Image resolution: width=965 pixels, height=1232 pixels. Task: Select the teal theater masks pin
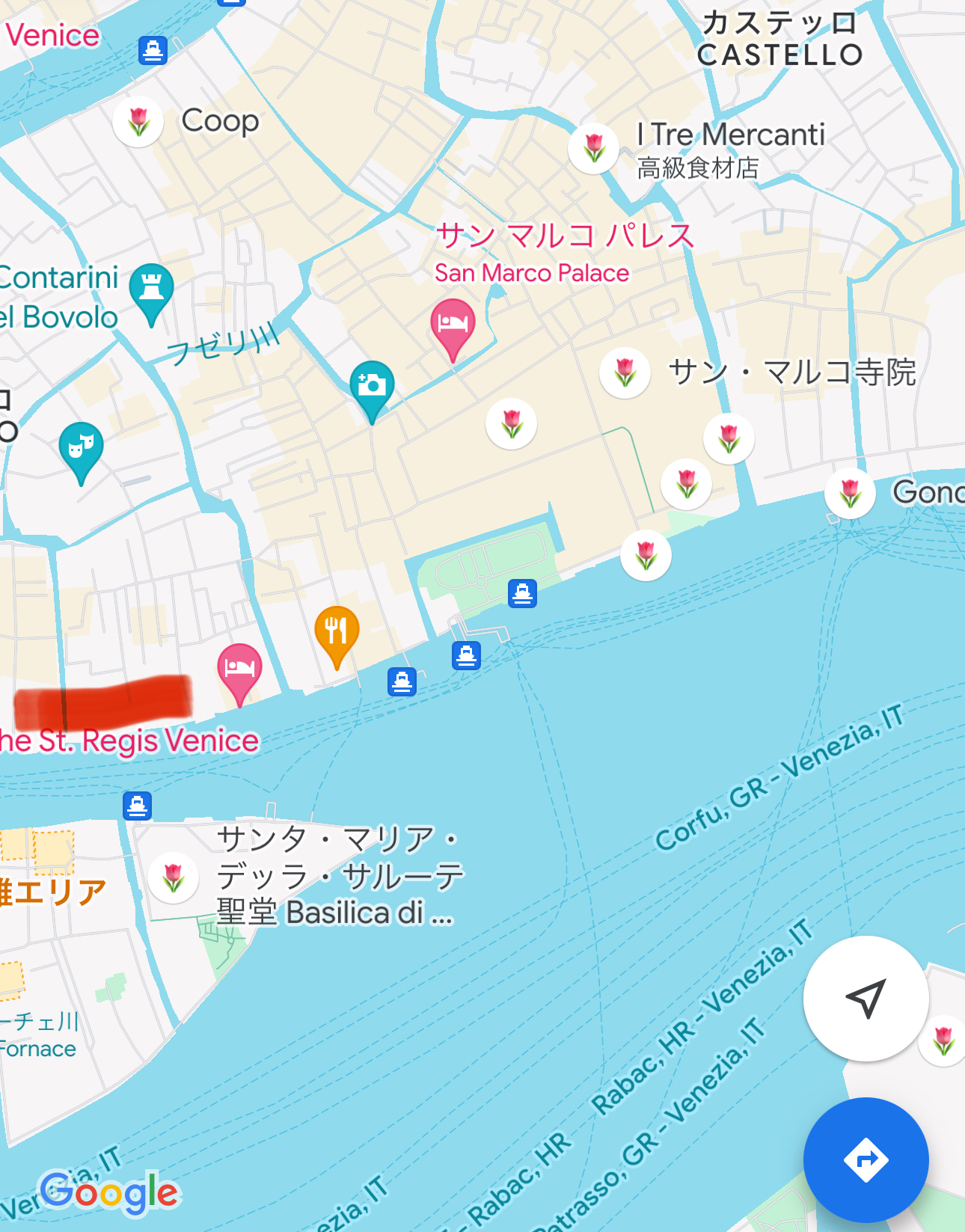81,449
